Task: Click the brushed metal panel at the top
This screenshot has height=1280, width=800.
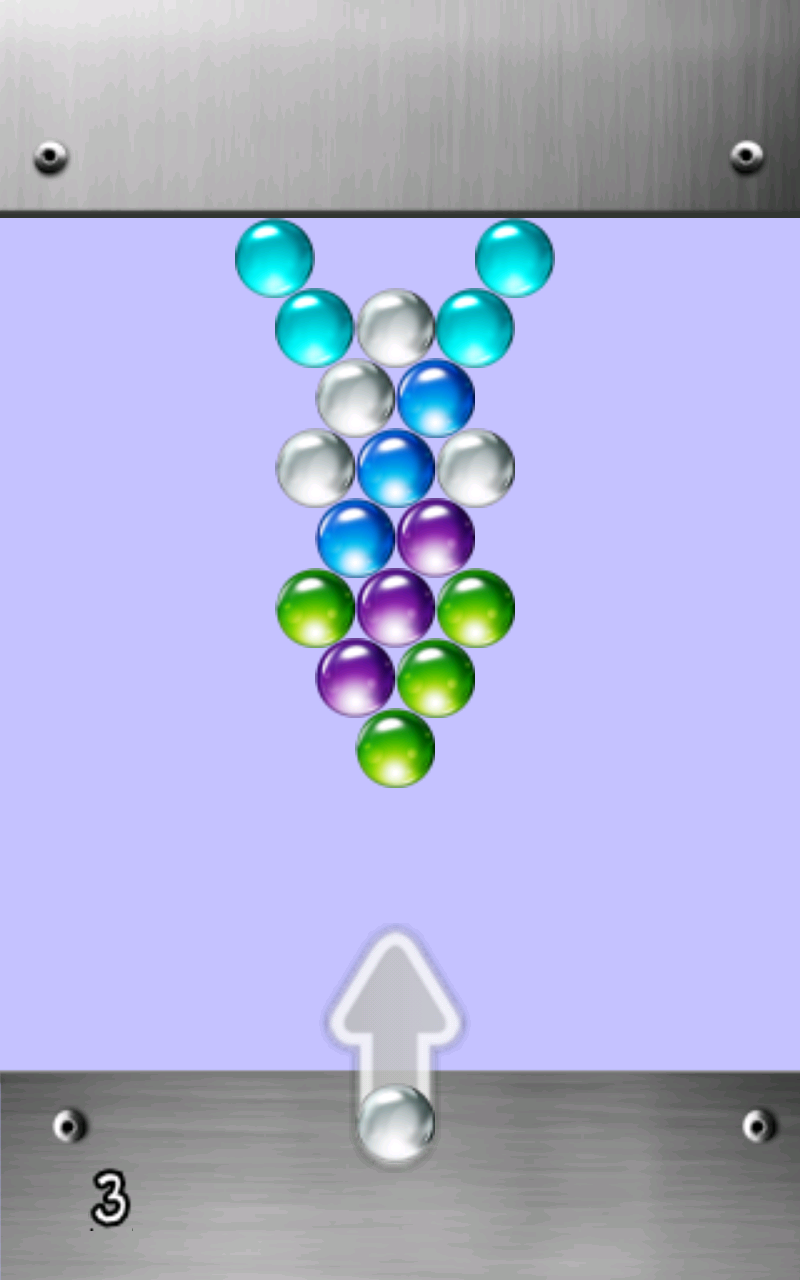Action: [x=400, y=100]
